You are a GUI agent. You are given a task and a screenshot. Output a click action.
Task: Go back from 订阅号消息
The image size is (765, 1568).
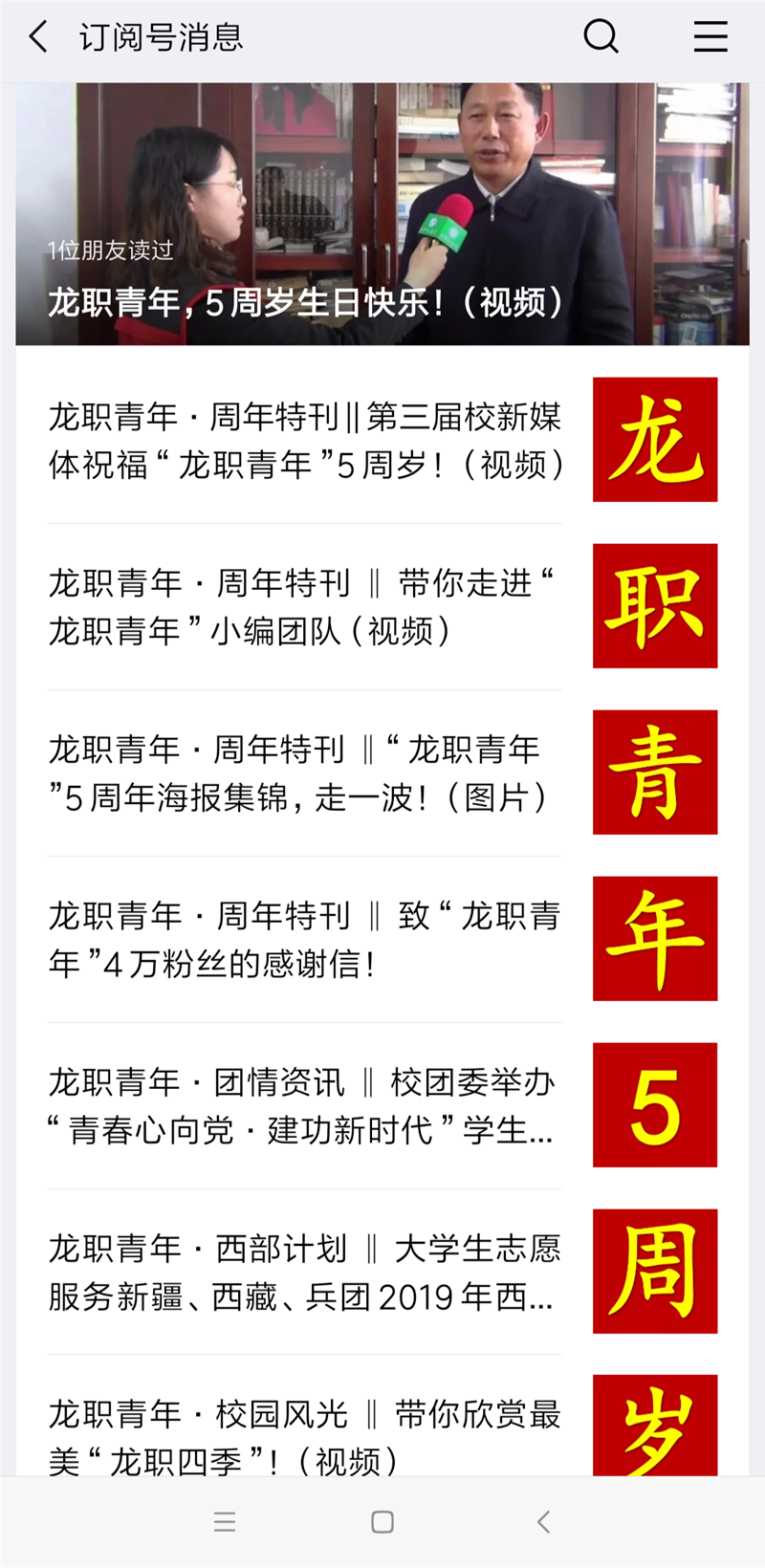click(38, 37)
